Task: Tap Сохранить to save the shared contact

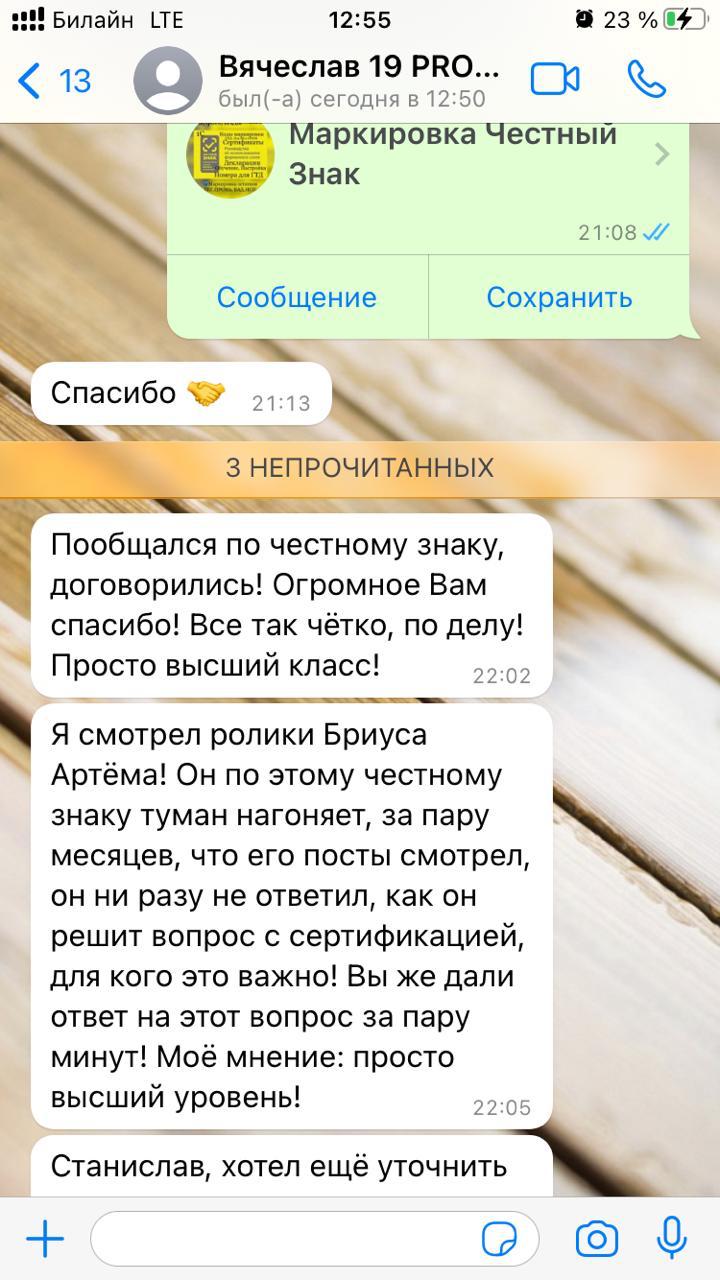Action: tap(559, 297)
